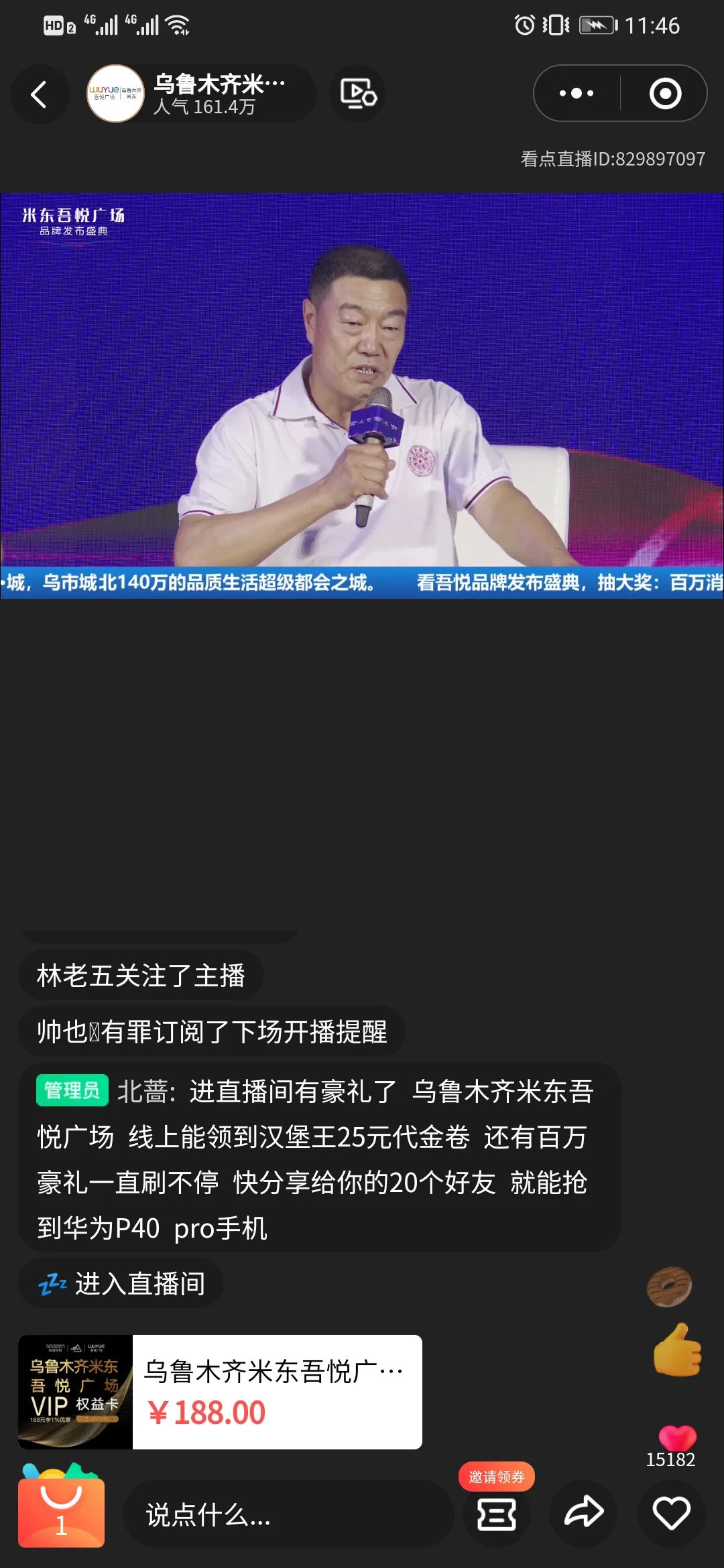Open the three-dot more menu
This screenshot has height=1568, width=724.
coord(577,94)
